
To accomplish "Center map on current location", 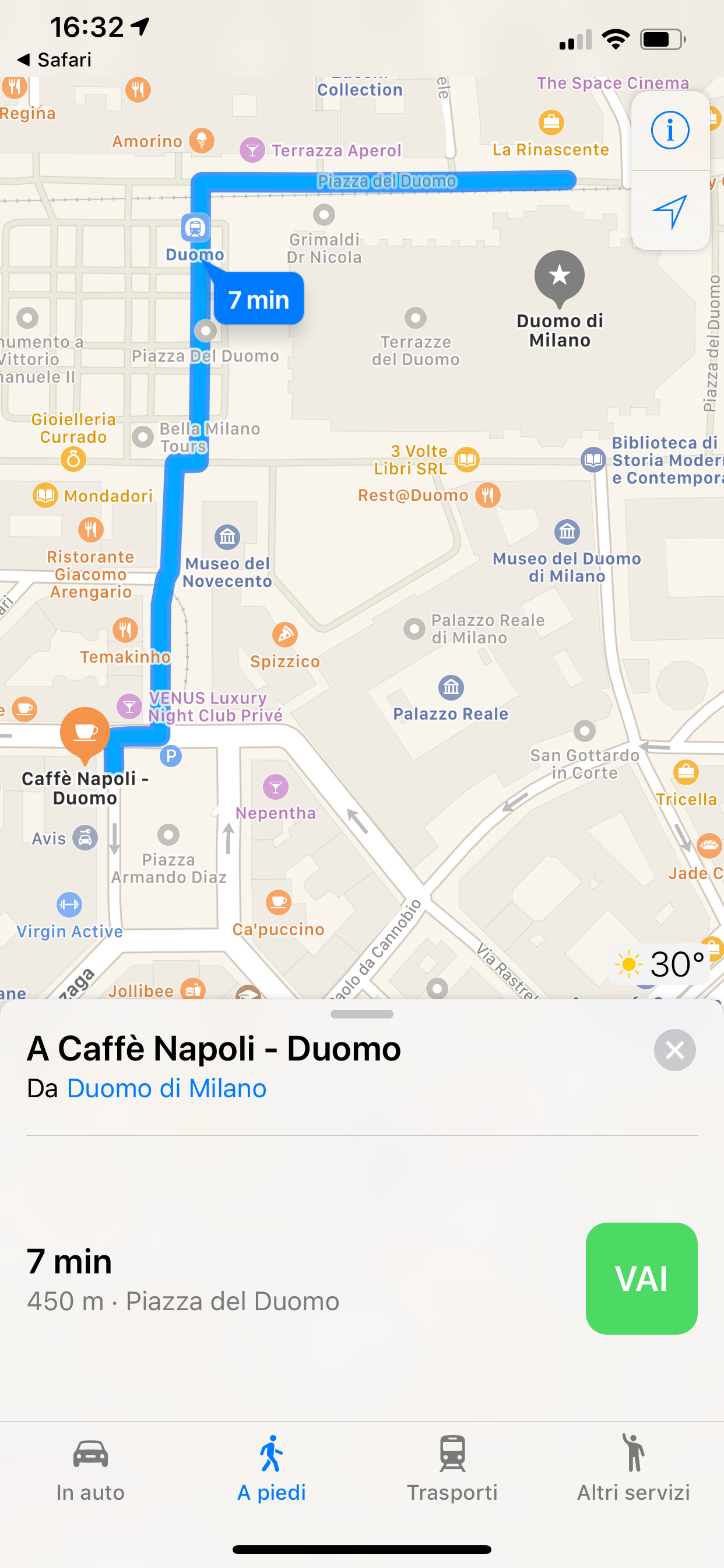I will click(670, 211).
